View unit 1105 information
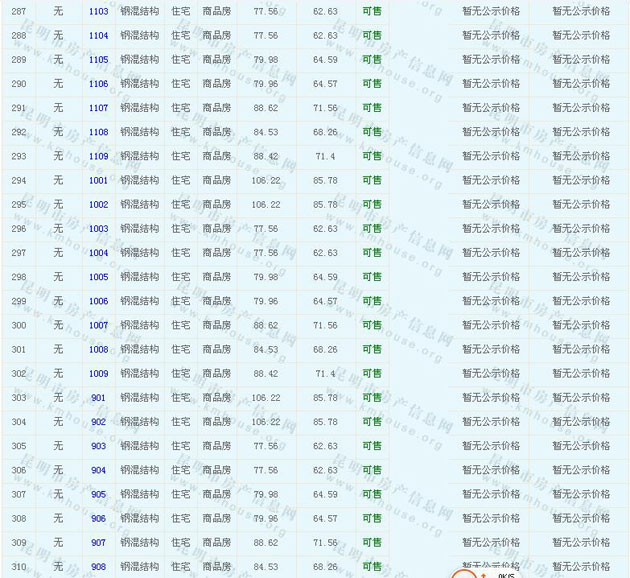Viewport: 630px width, 578px height. pos(98,60)
